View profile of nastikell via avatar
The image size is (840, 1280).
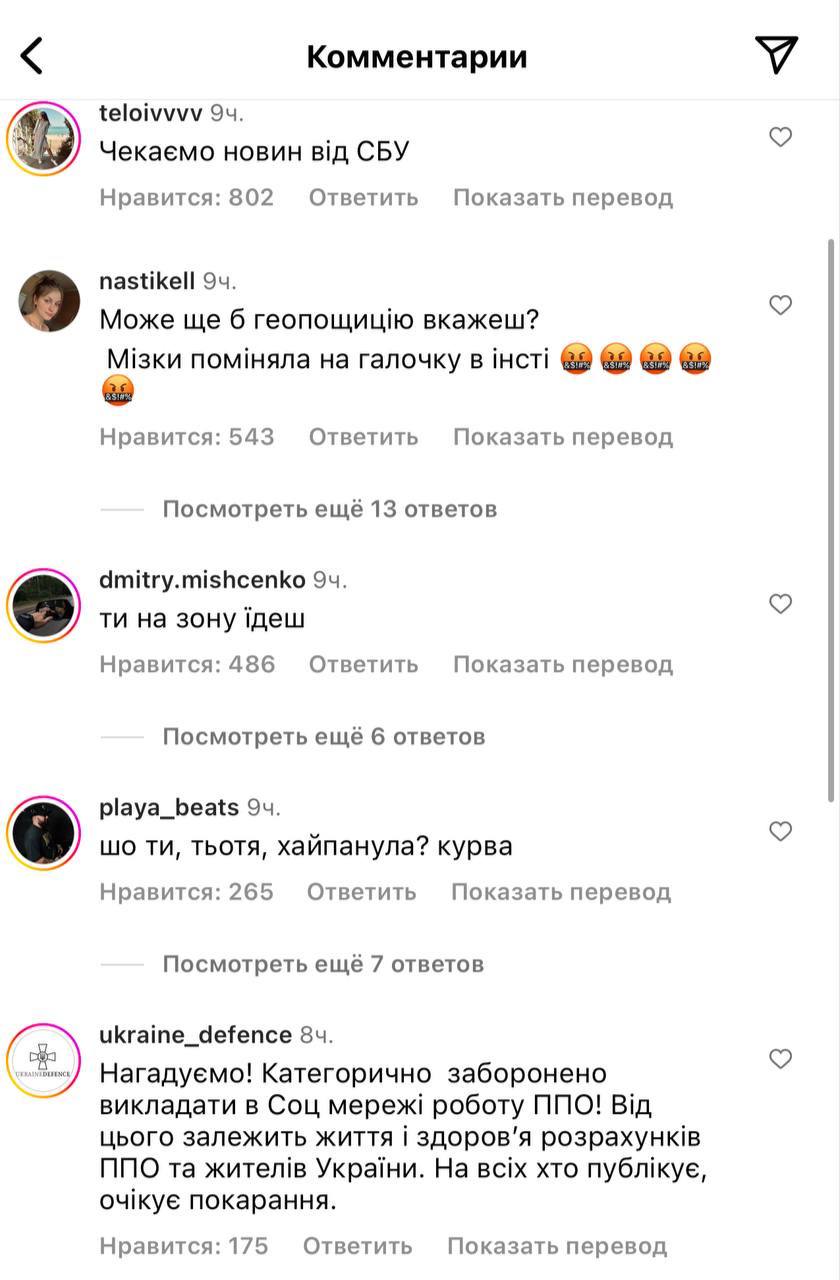[49, 301]
